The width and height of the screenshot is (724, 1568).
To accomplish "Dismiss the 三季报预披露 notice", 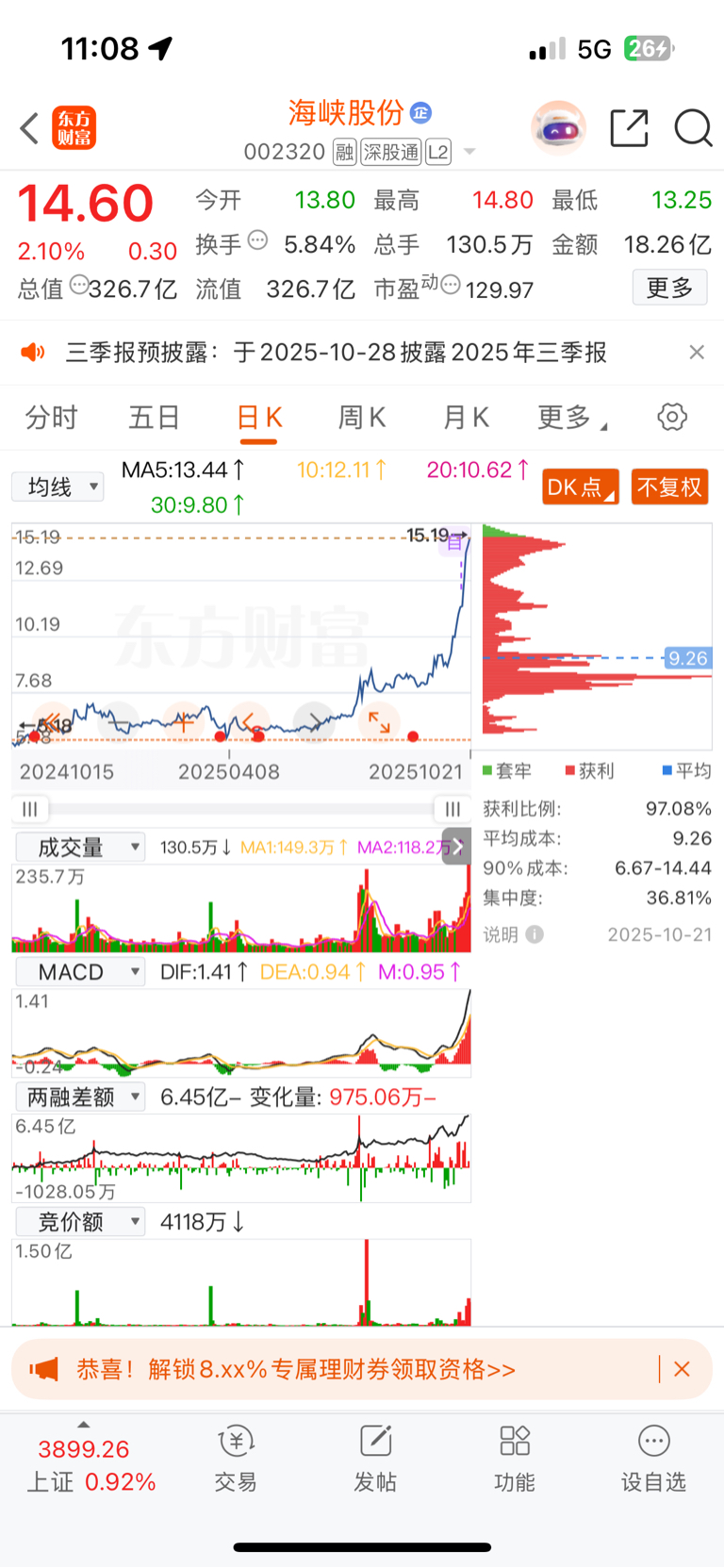I will click(x=697, y=352).
